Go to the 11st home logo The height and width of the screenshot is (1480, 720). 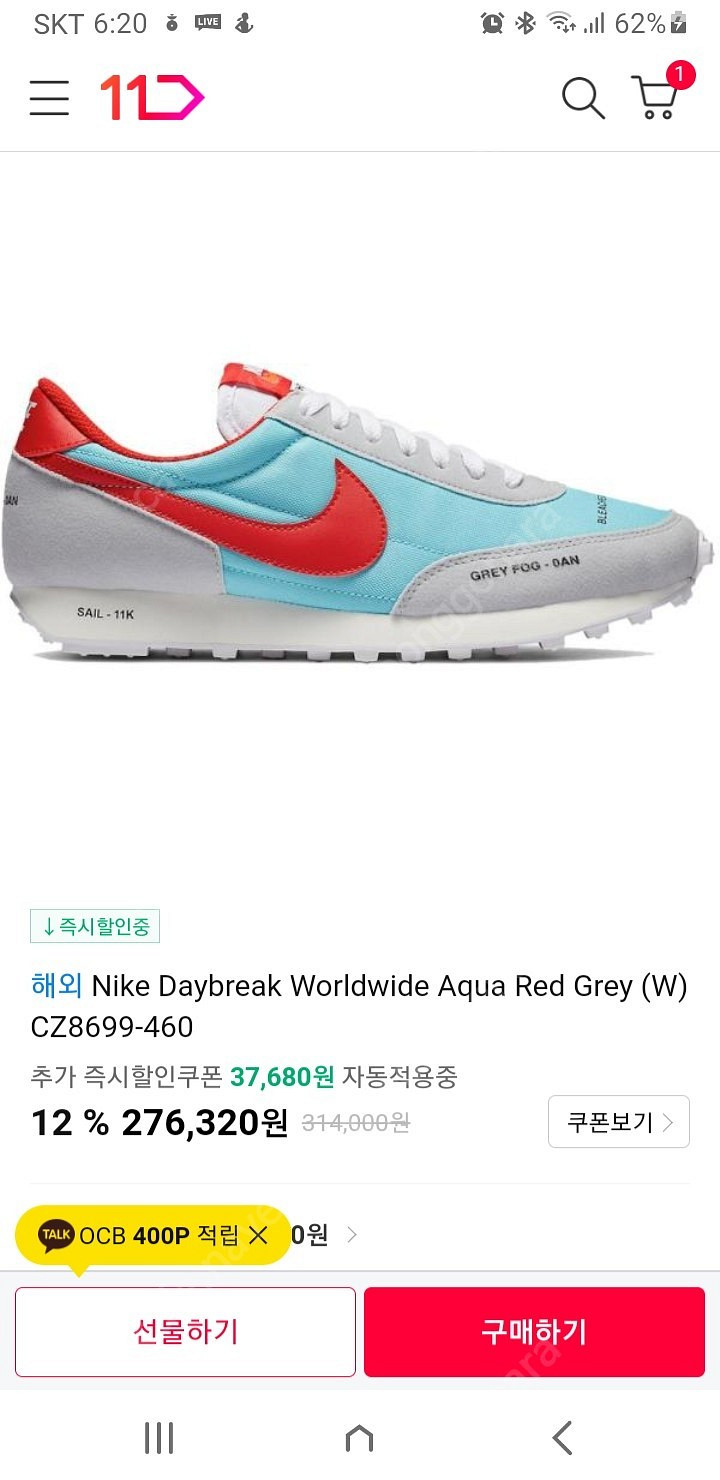point(151,98)
